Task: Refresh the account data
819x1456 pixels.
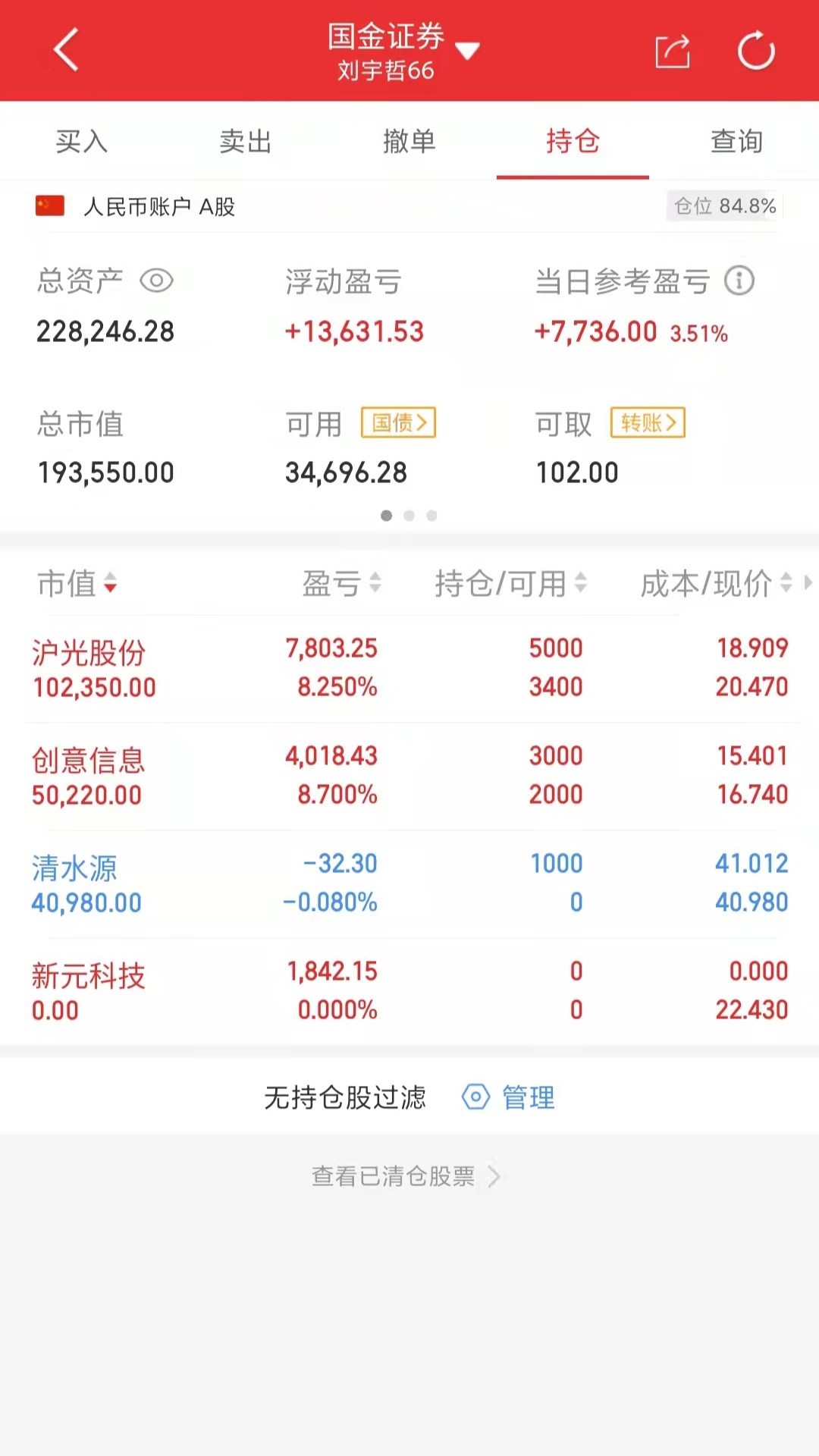Action: pos(756,51)
